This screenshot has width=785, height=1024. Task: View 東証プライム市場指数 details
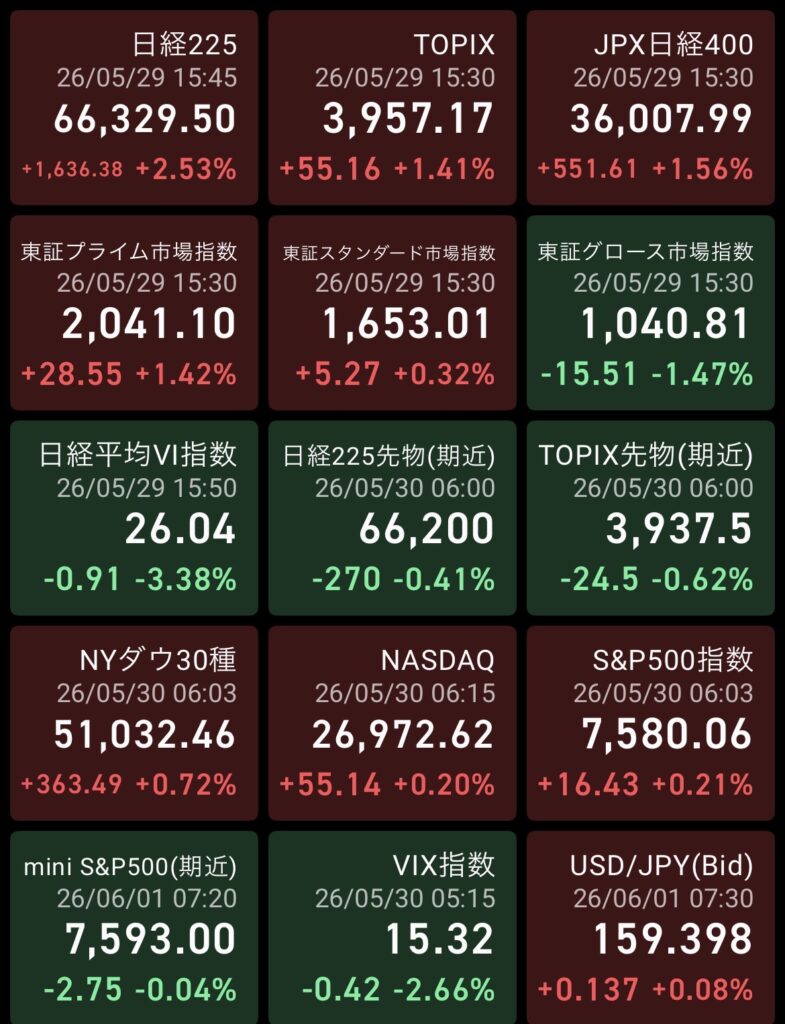point(134,313)
